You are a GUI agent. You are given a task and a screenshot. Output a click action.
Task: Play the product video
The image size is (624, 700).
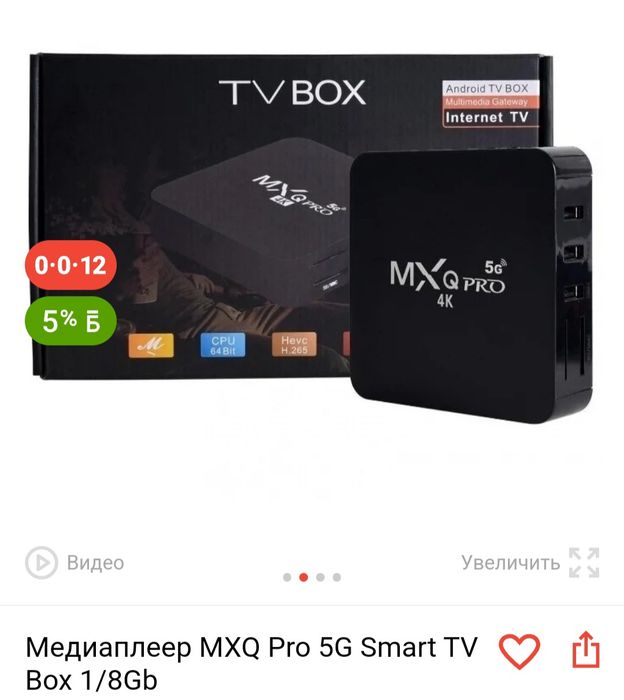pos(75,563)
